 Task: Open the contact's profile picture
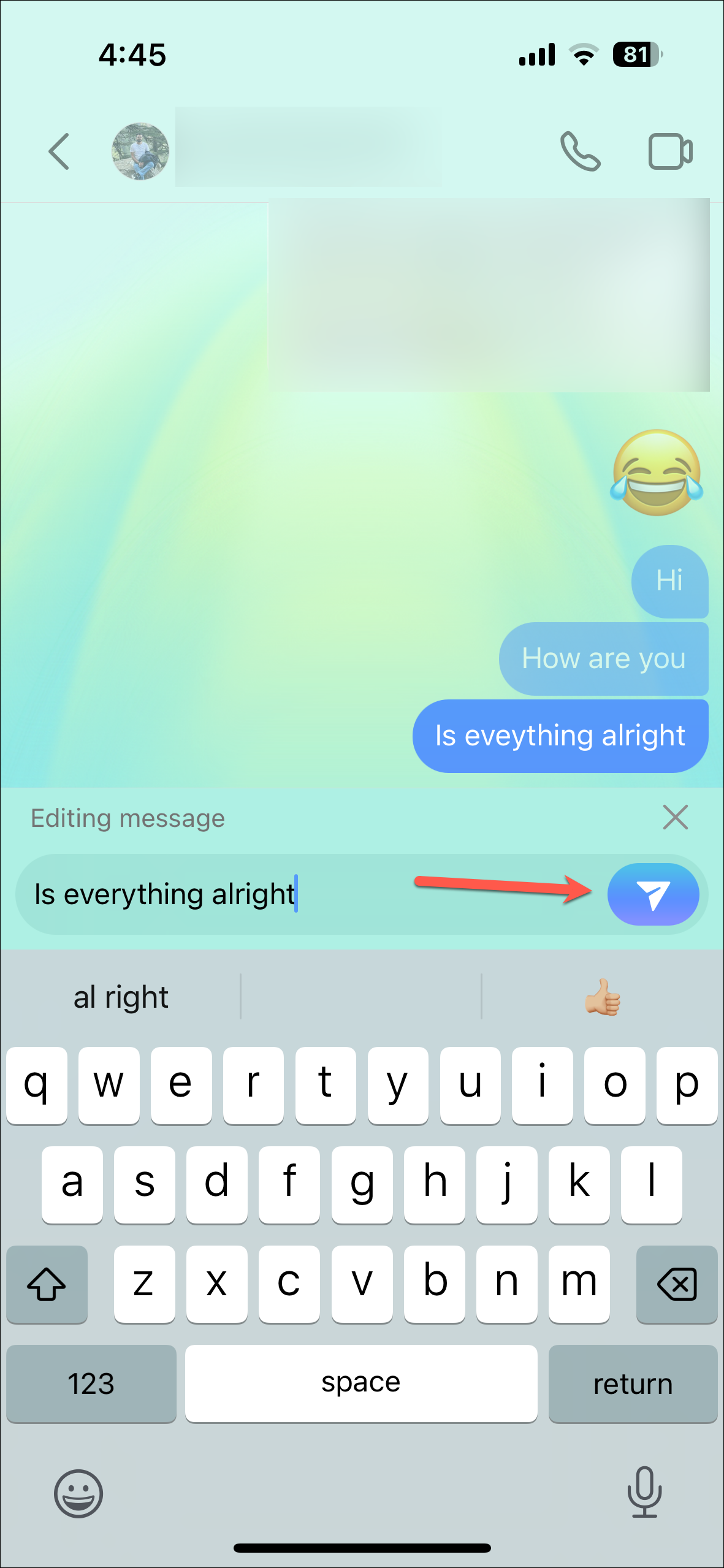pos(140,151)
